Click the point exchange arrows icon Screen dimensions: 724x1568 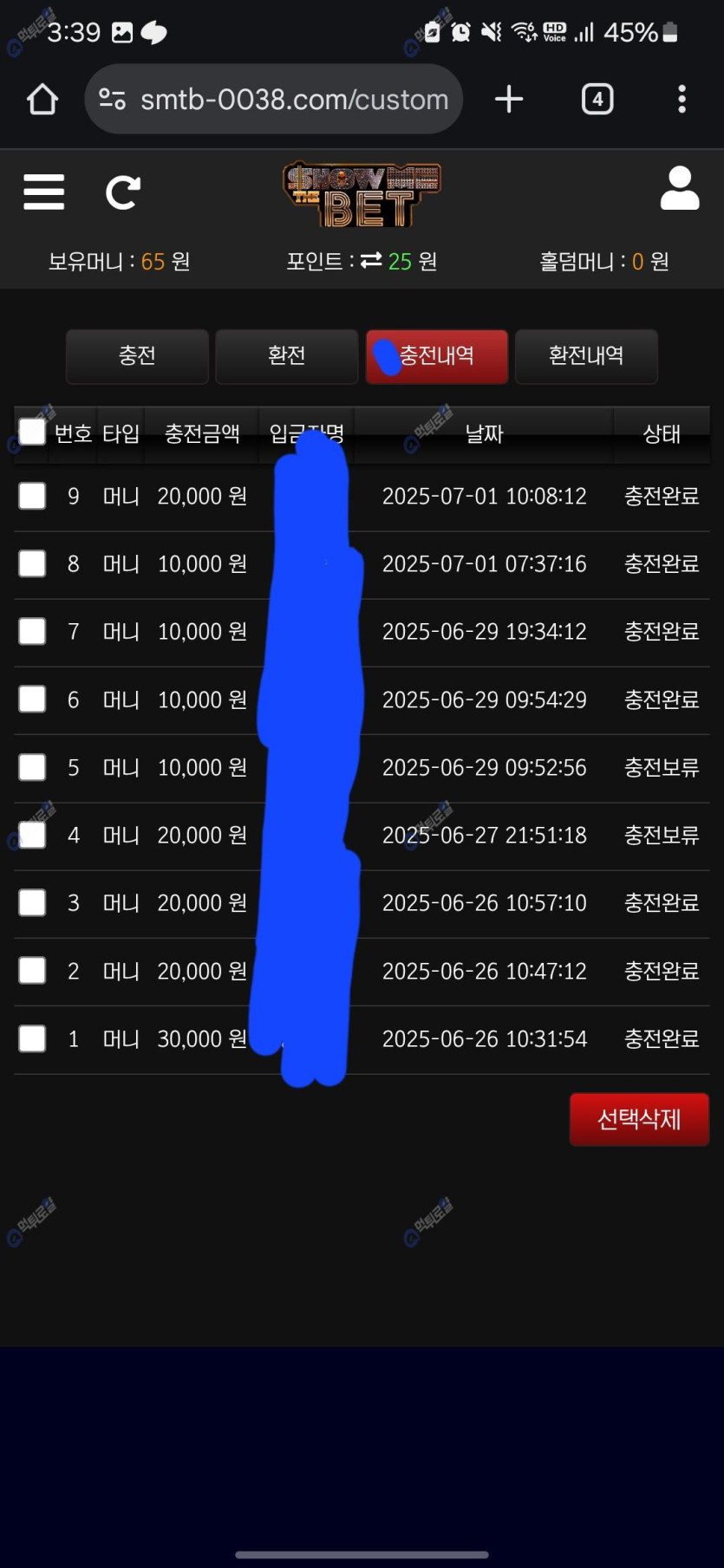coord(369,261)
